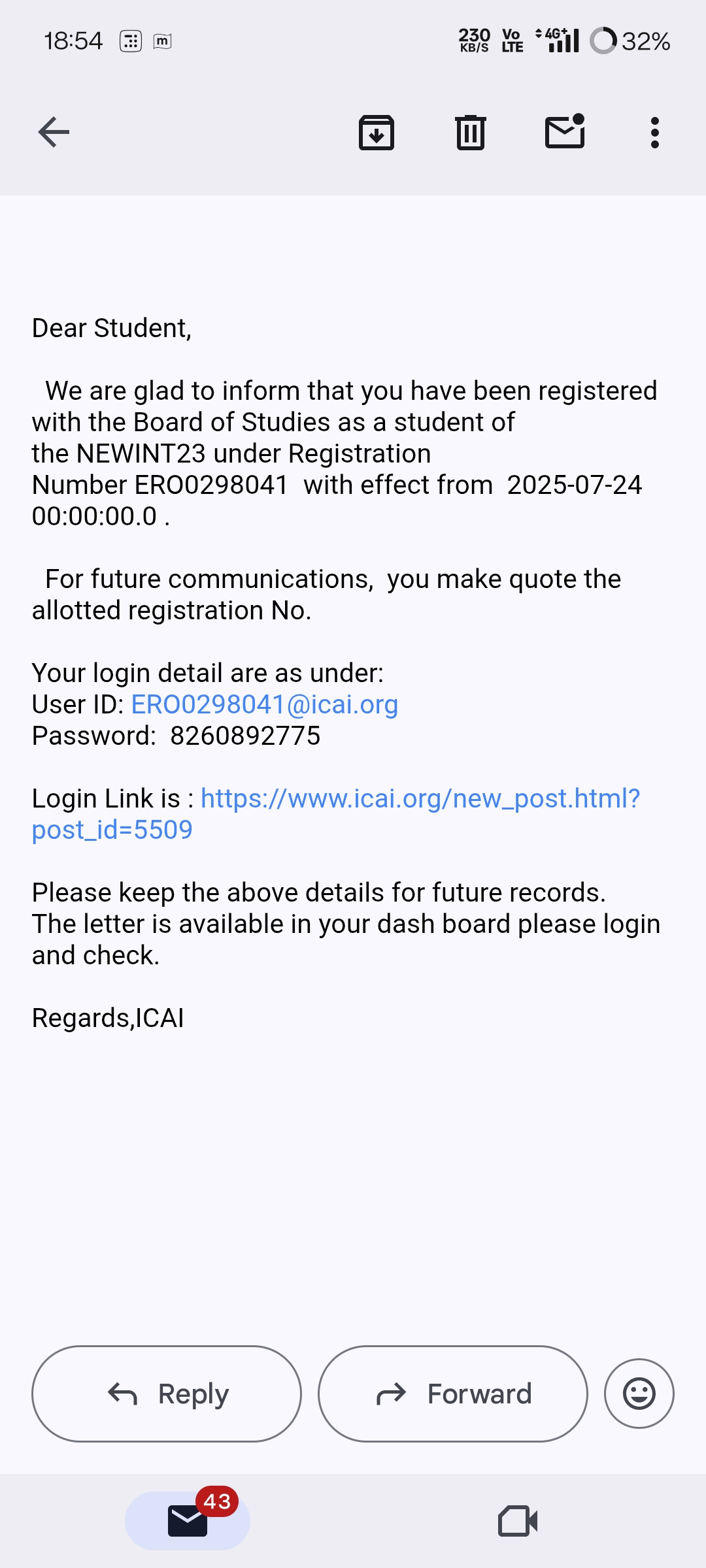Screen dimensions: 706x1568
Task: Switch to the Mail tab
Action: (188, 1520)
